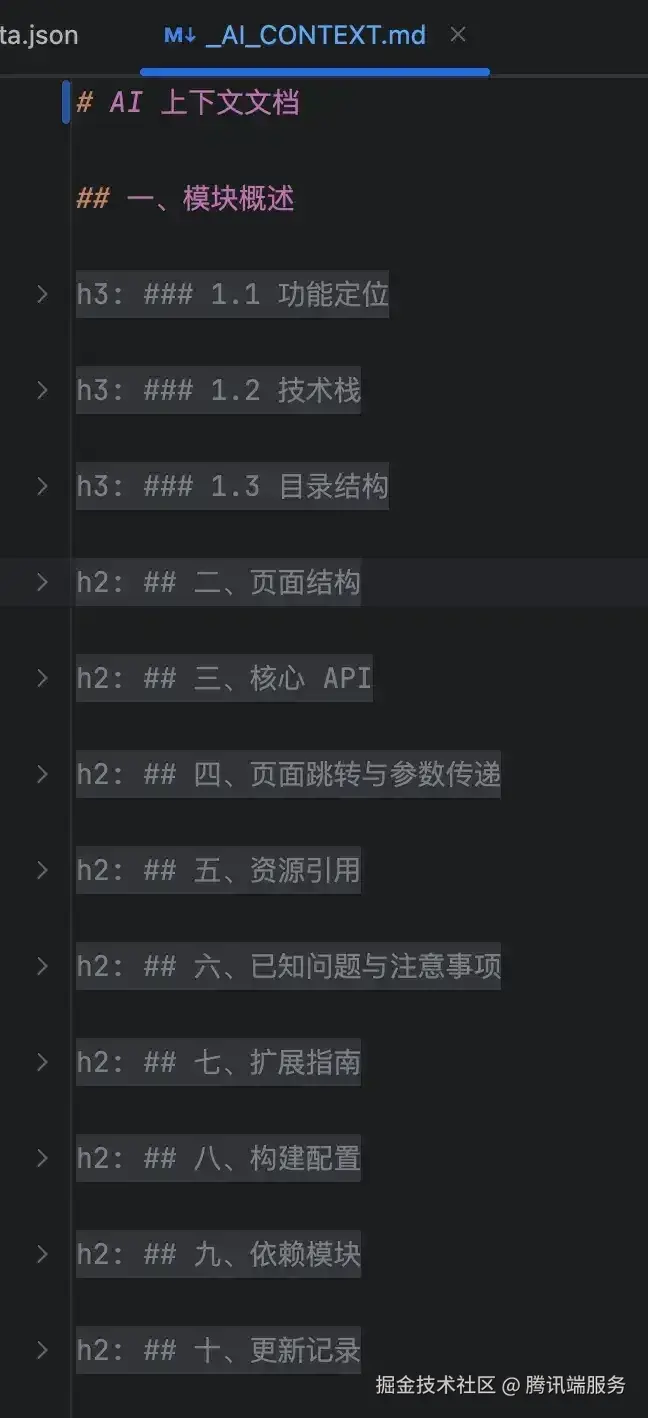Switch to the ta.json tab
The image size is (648, 1418).
coord(38,36)
